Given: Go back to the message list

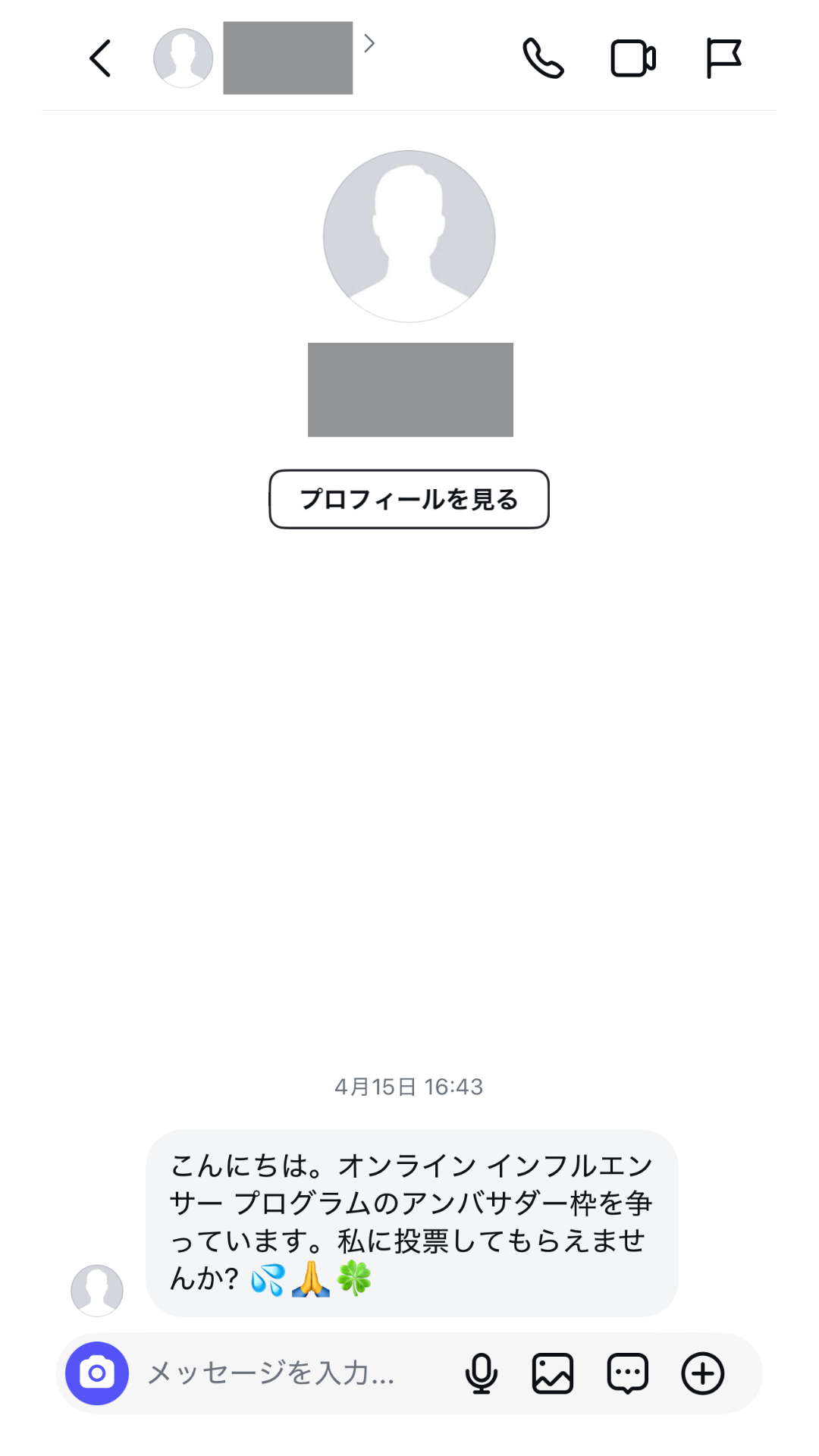Looking at the screenshot, I should click(101, 58).
